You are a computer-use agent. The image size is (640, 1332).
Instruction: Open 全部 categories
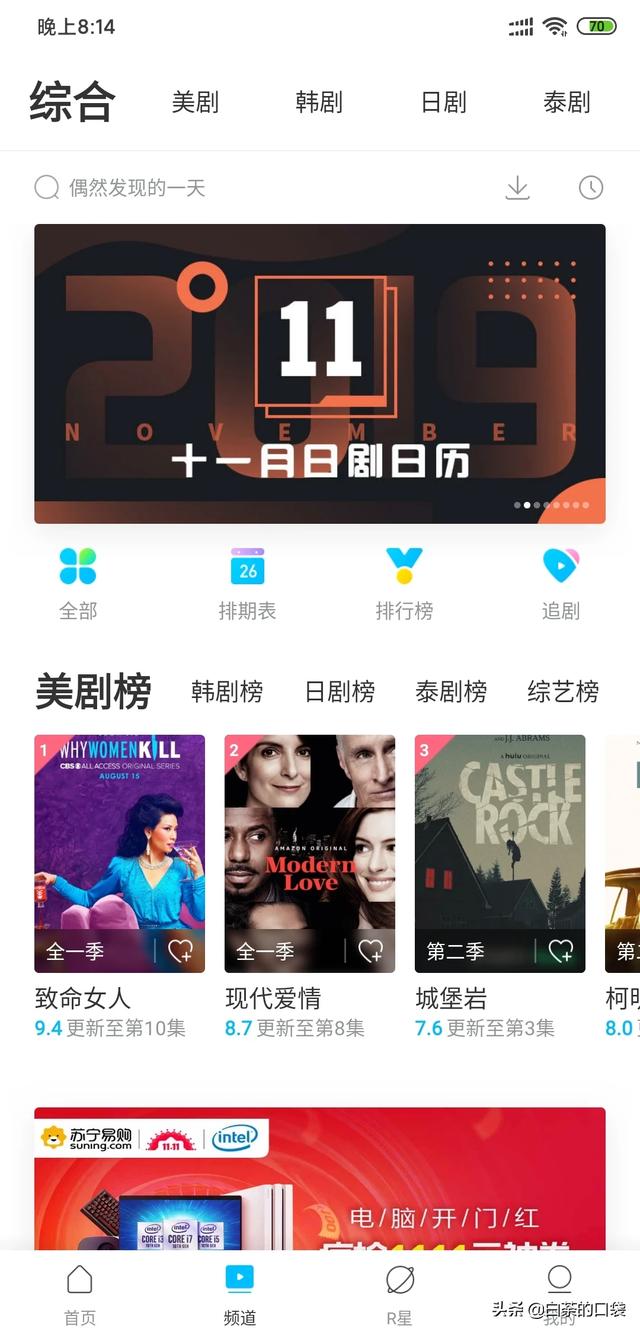pyautogui.click(x=78, y=584)
